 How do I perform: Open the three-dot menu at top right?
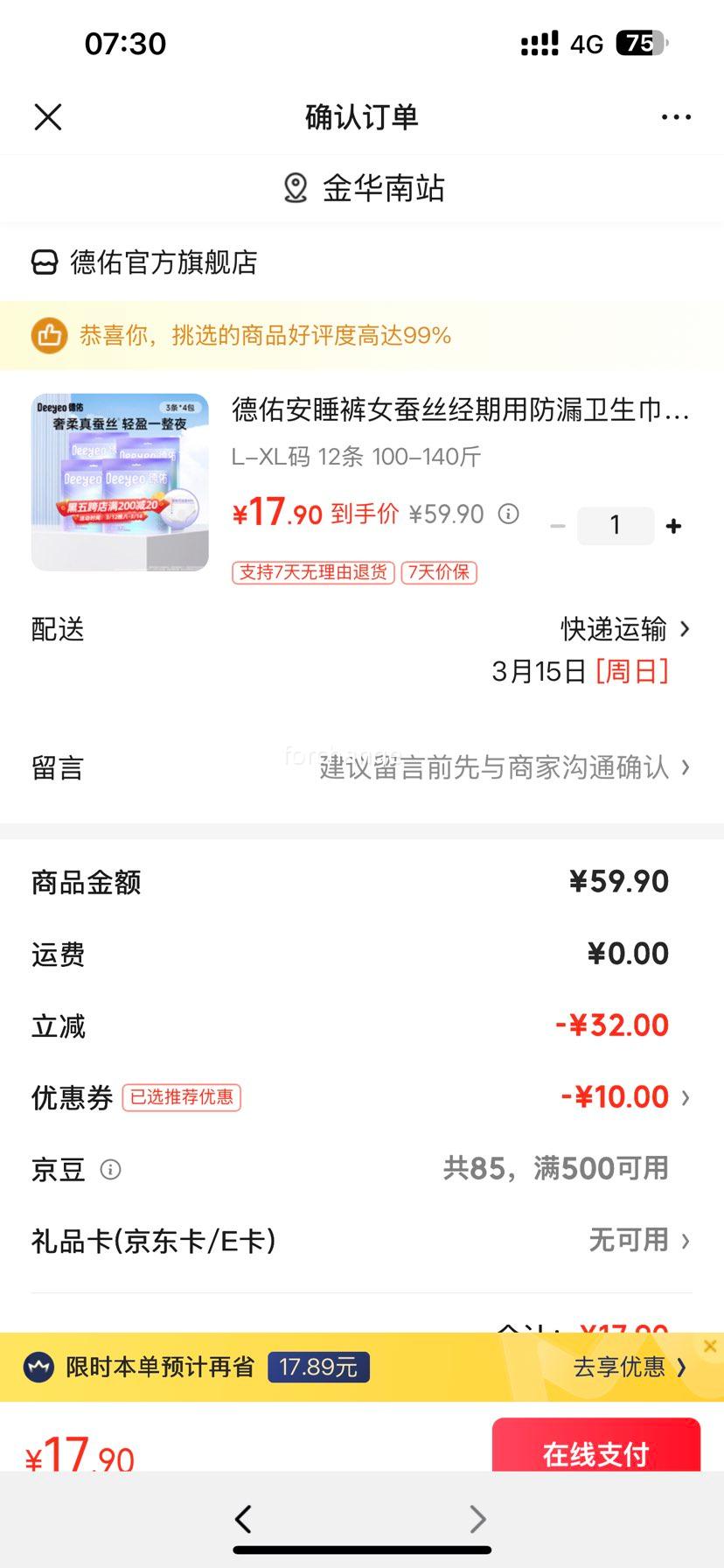click(x=677, y=116)
